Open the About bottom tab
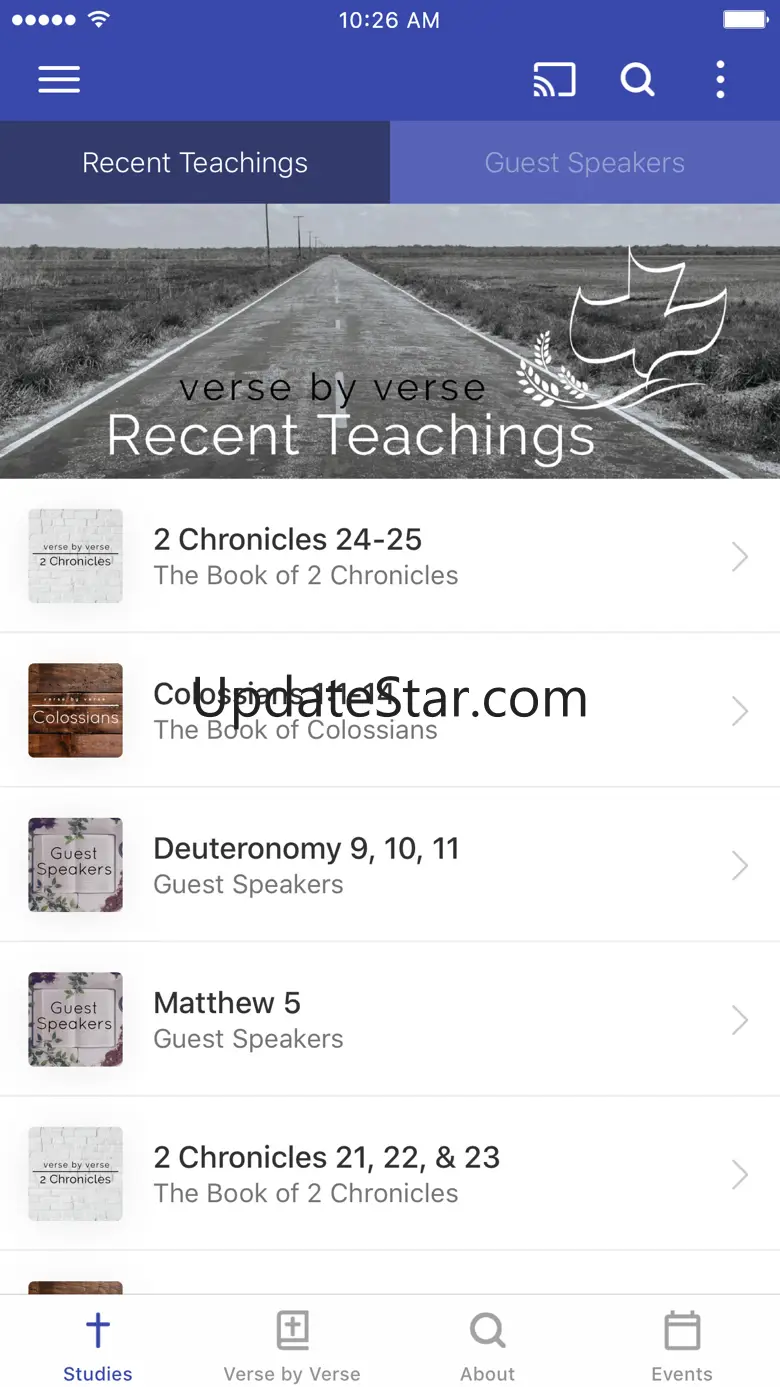This screenshot has height=1387, width=780. coord(487,1345)
